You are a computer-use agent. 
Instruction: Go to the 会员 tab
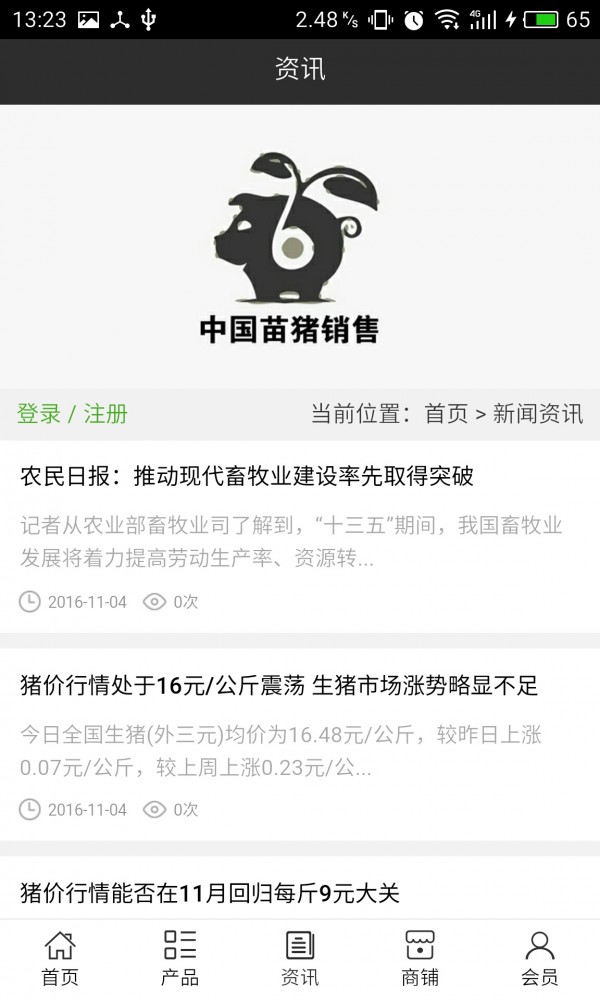tap(540, 957)
